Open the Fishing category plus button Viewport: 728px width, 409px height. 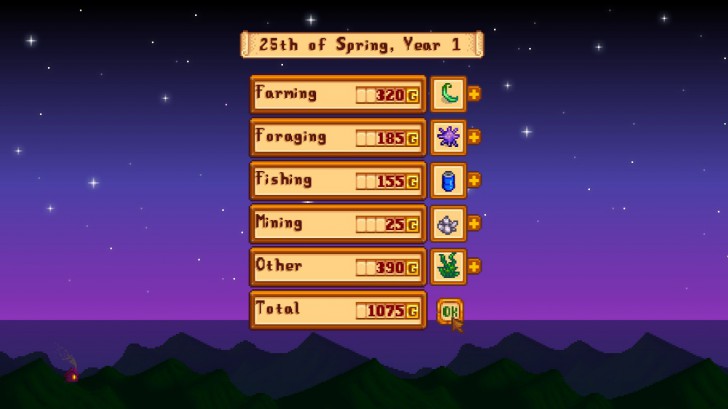pos(474,180)
